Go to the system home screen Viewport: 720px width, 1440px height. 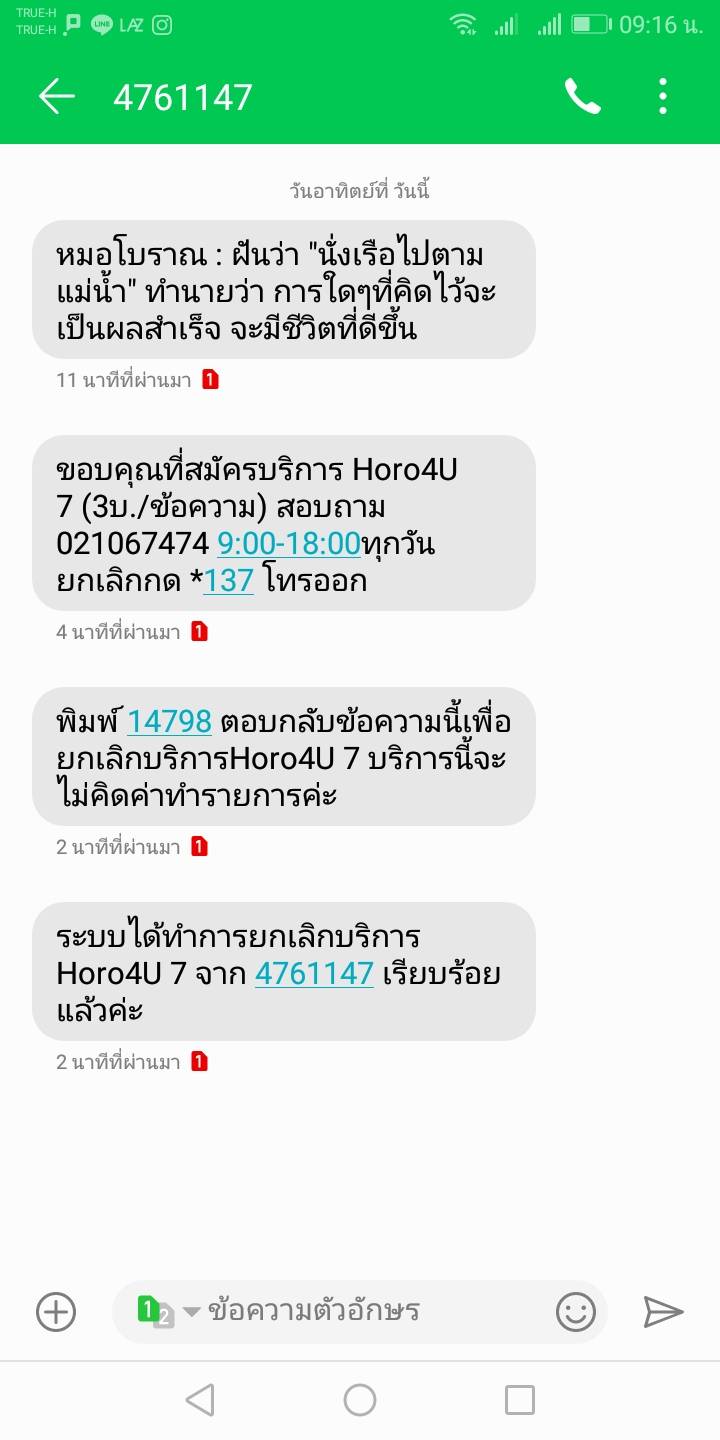pos(360,1399)
